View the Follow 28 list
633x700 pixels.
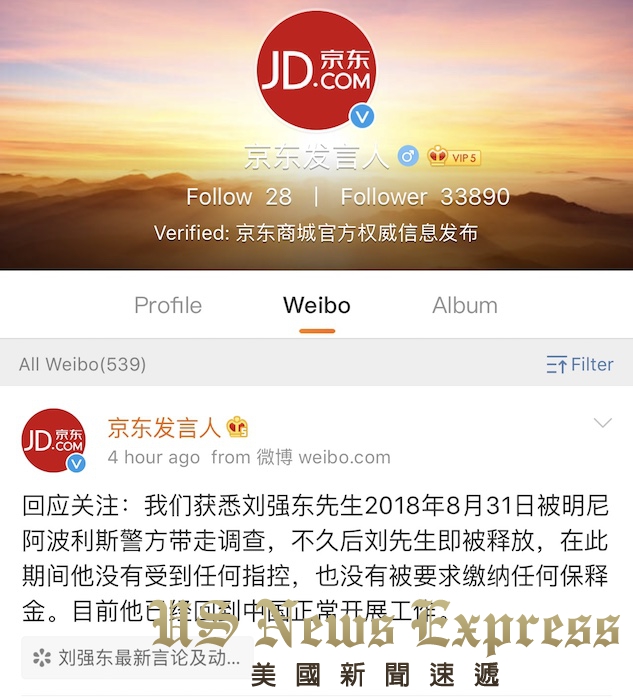pos(239,197)
